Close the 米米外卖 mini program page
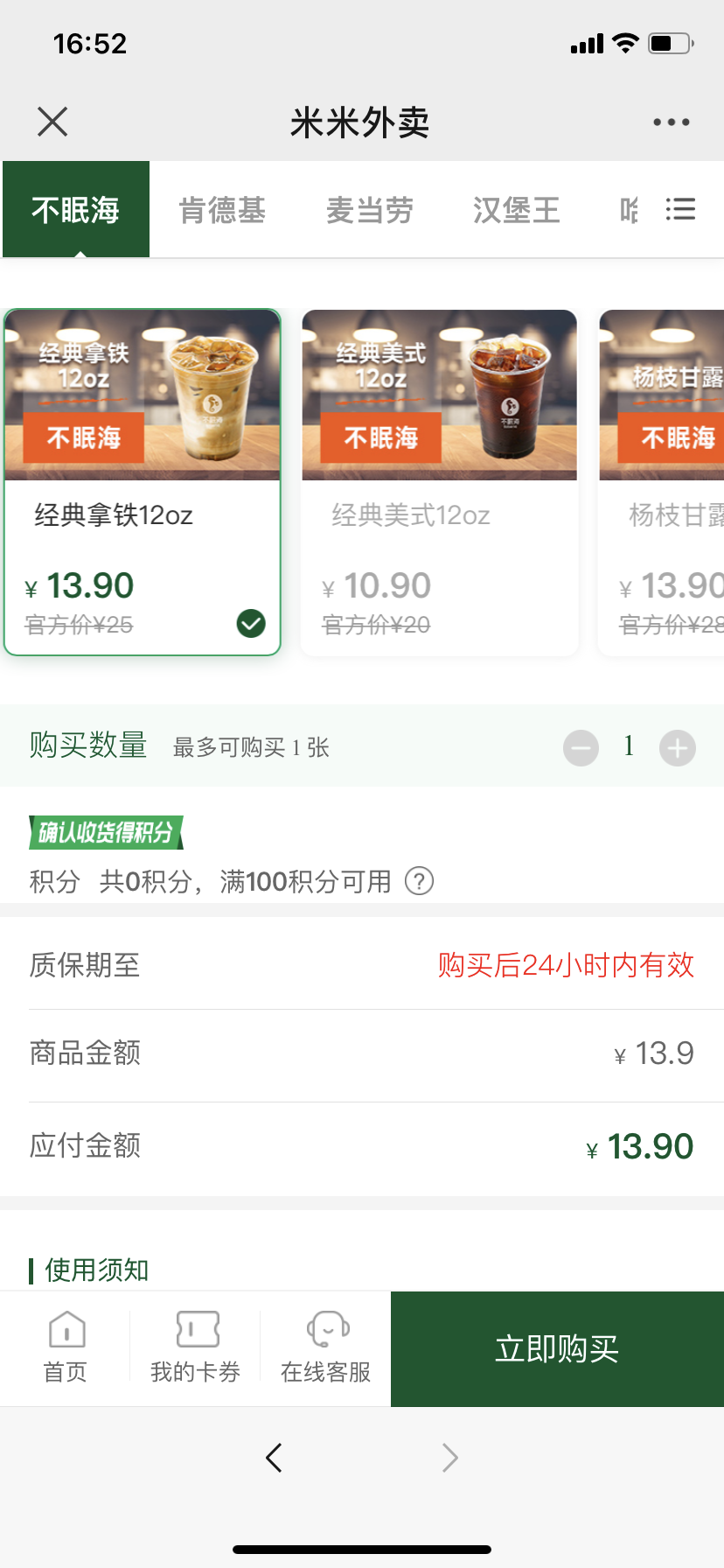Screen dimensions: 724x1568 pyautogui.click(x=52, y=122)
